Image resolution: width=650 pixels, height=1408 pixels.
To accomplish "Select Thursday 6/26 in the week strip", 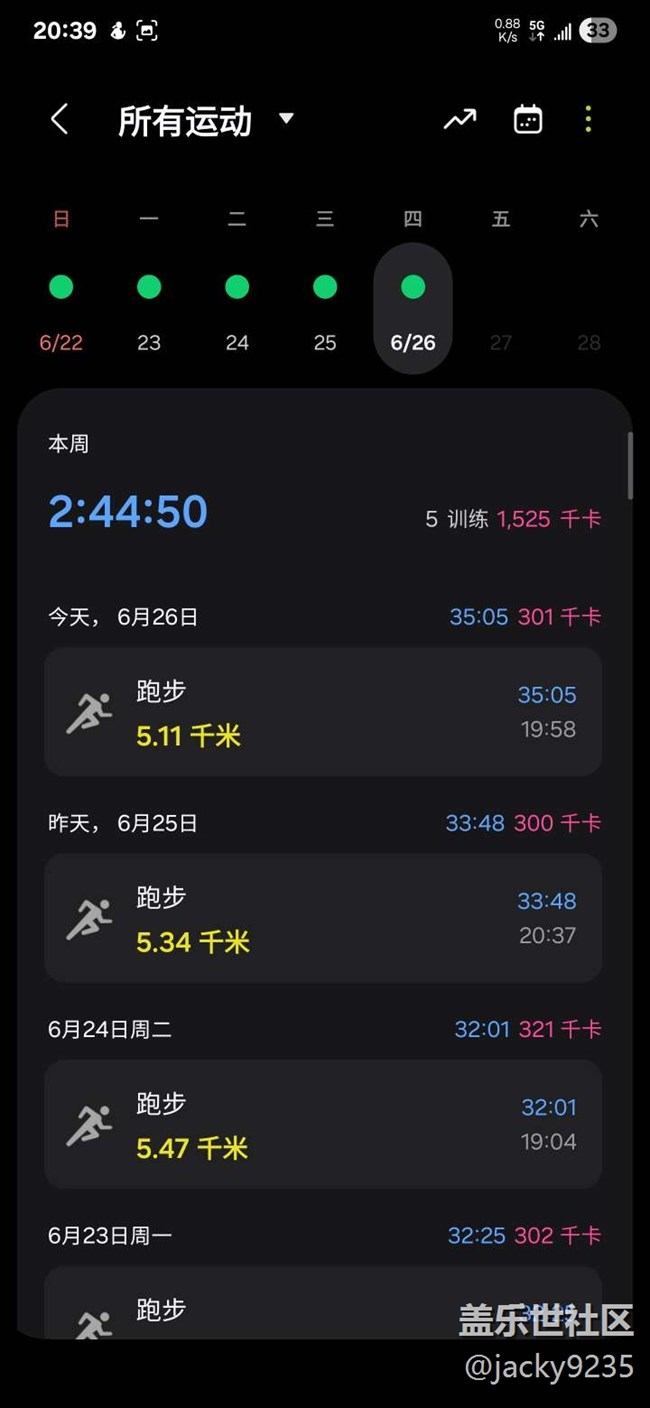I will coord(413,308).
